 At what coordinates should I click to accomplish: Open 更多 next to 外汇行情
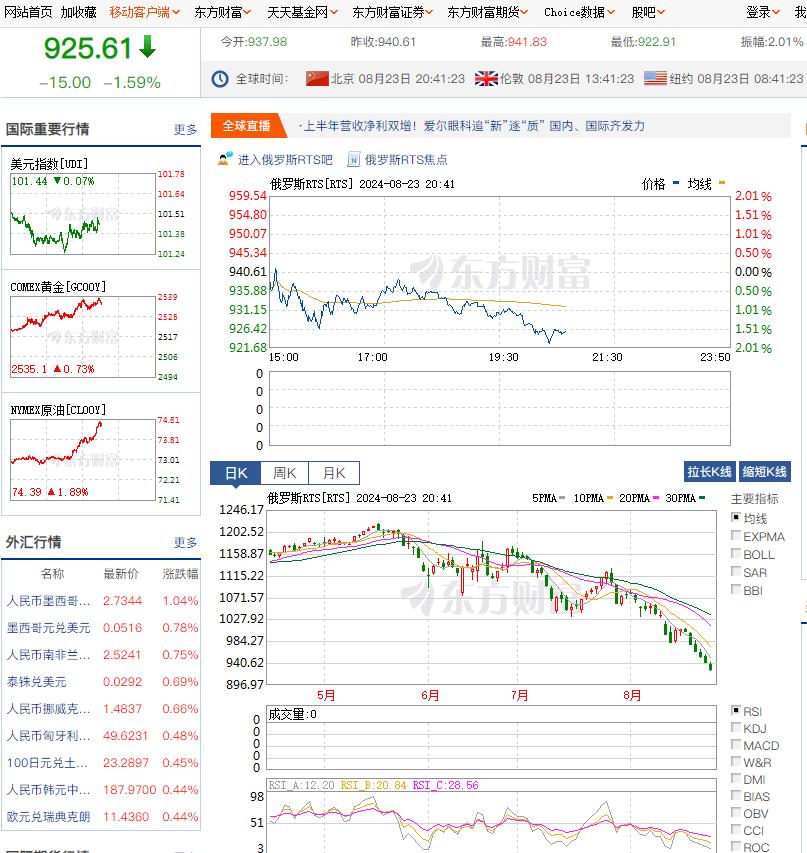186,542
